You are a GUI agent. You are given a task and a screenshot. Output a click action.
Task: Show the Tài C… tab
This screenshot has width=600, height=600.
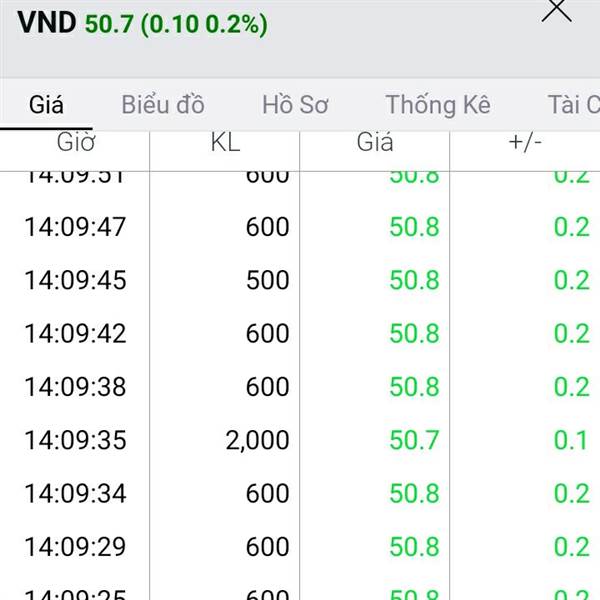coord(573,104)
